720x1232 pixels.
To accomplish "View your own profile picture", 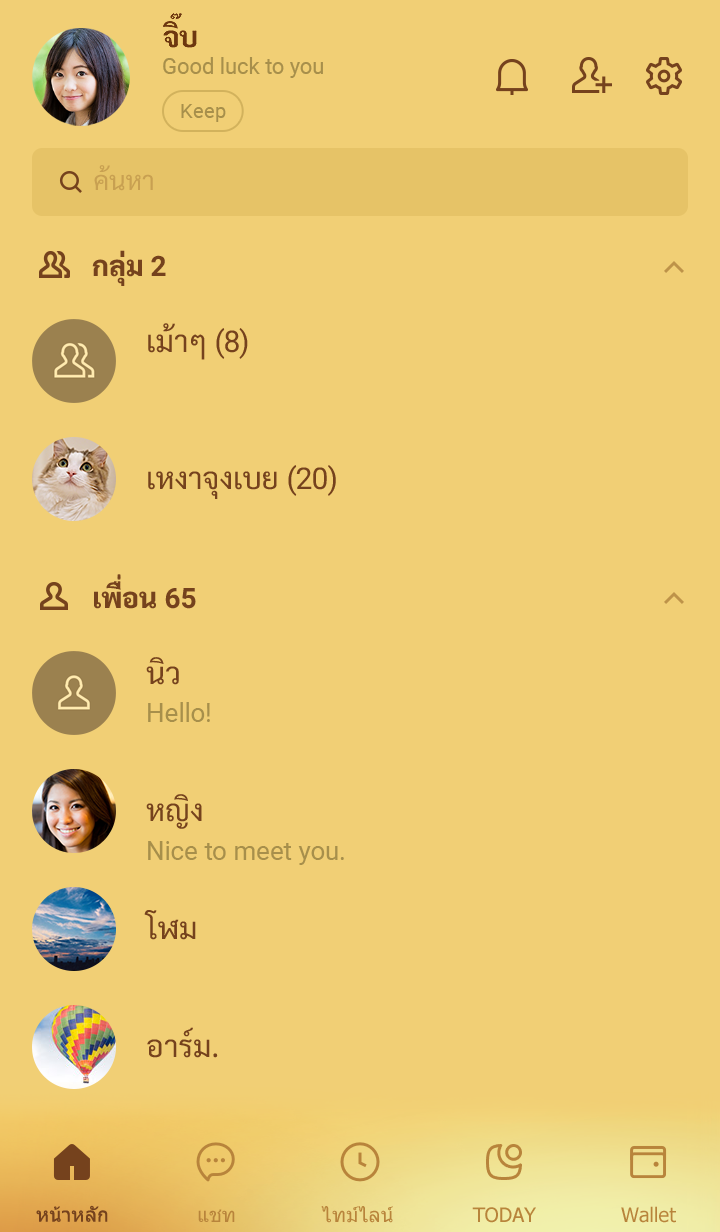I will coord(81,77).
